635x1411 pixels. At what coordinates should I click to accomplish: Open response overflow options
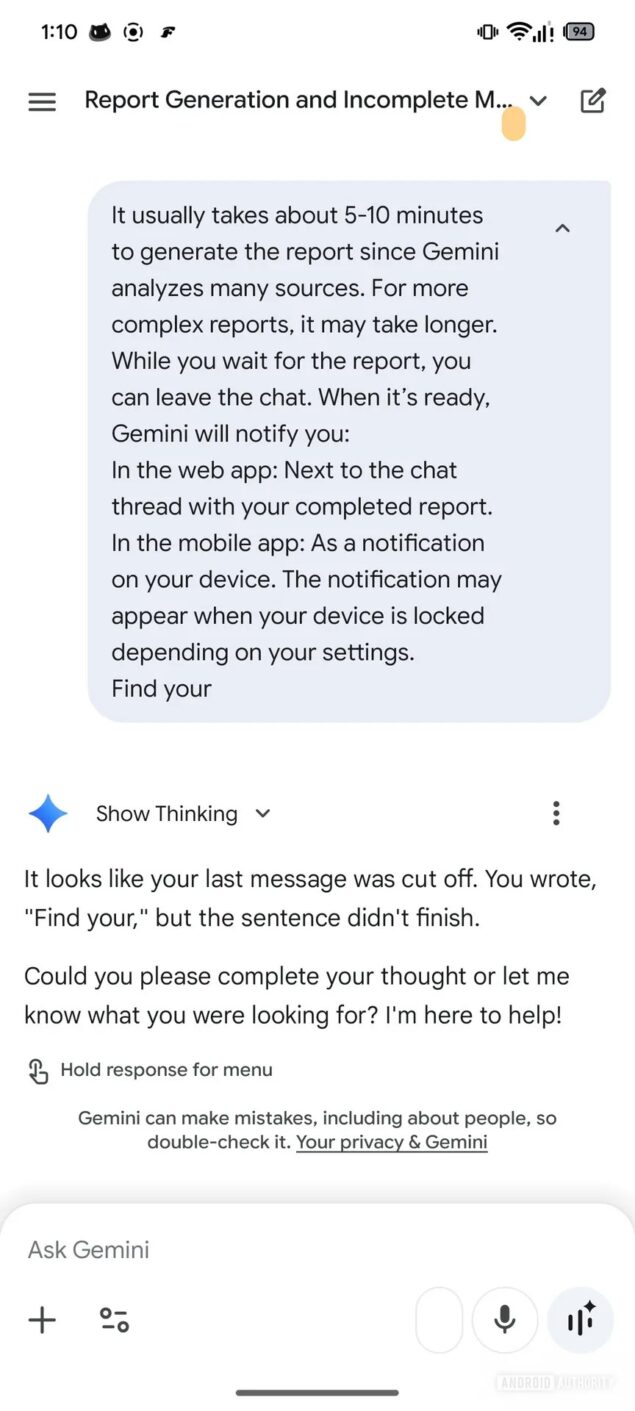point(556,814)
